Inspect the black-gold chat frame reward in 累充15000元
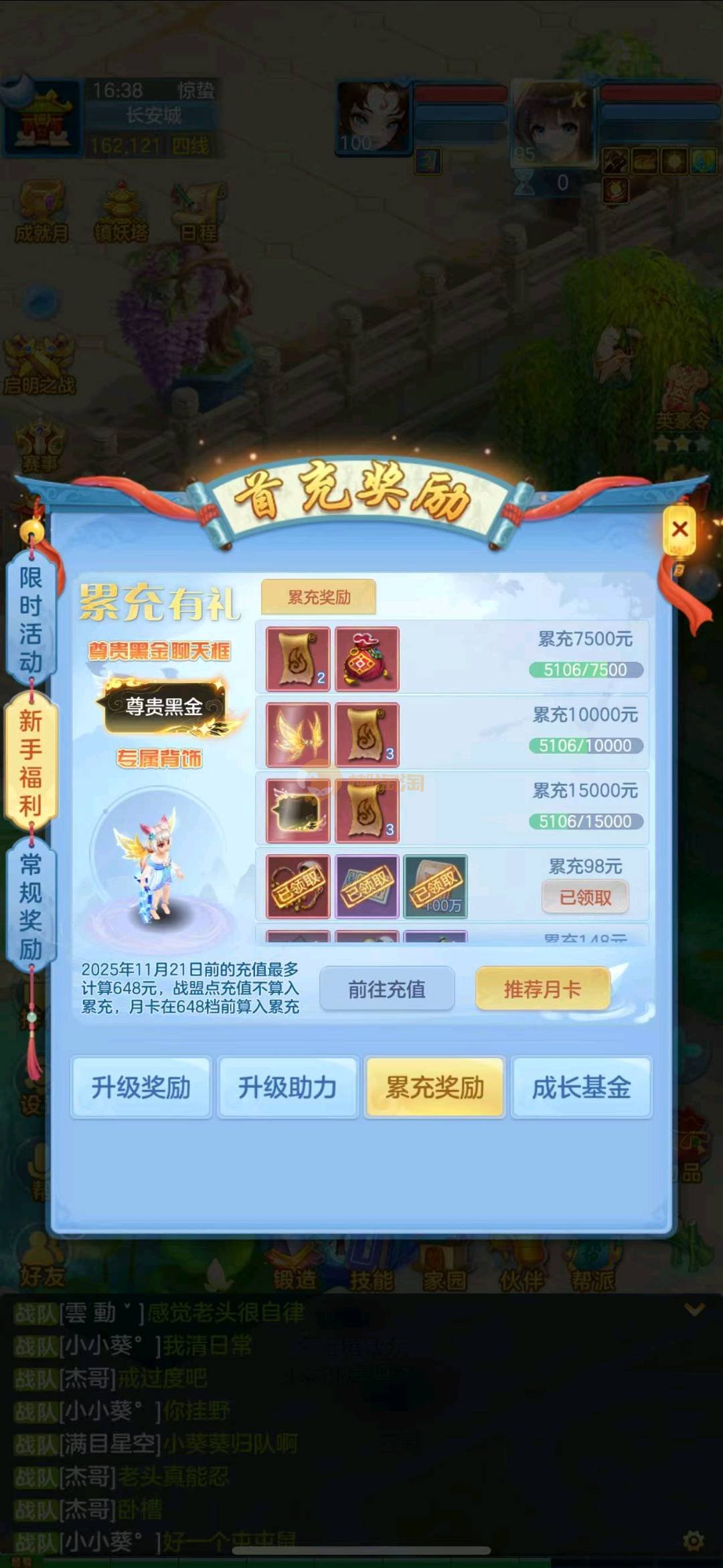This screenshot has height=1568, width=723. (x=298, y=810)
